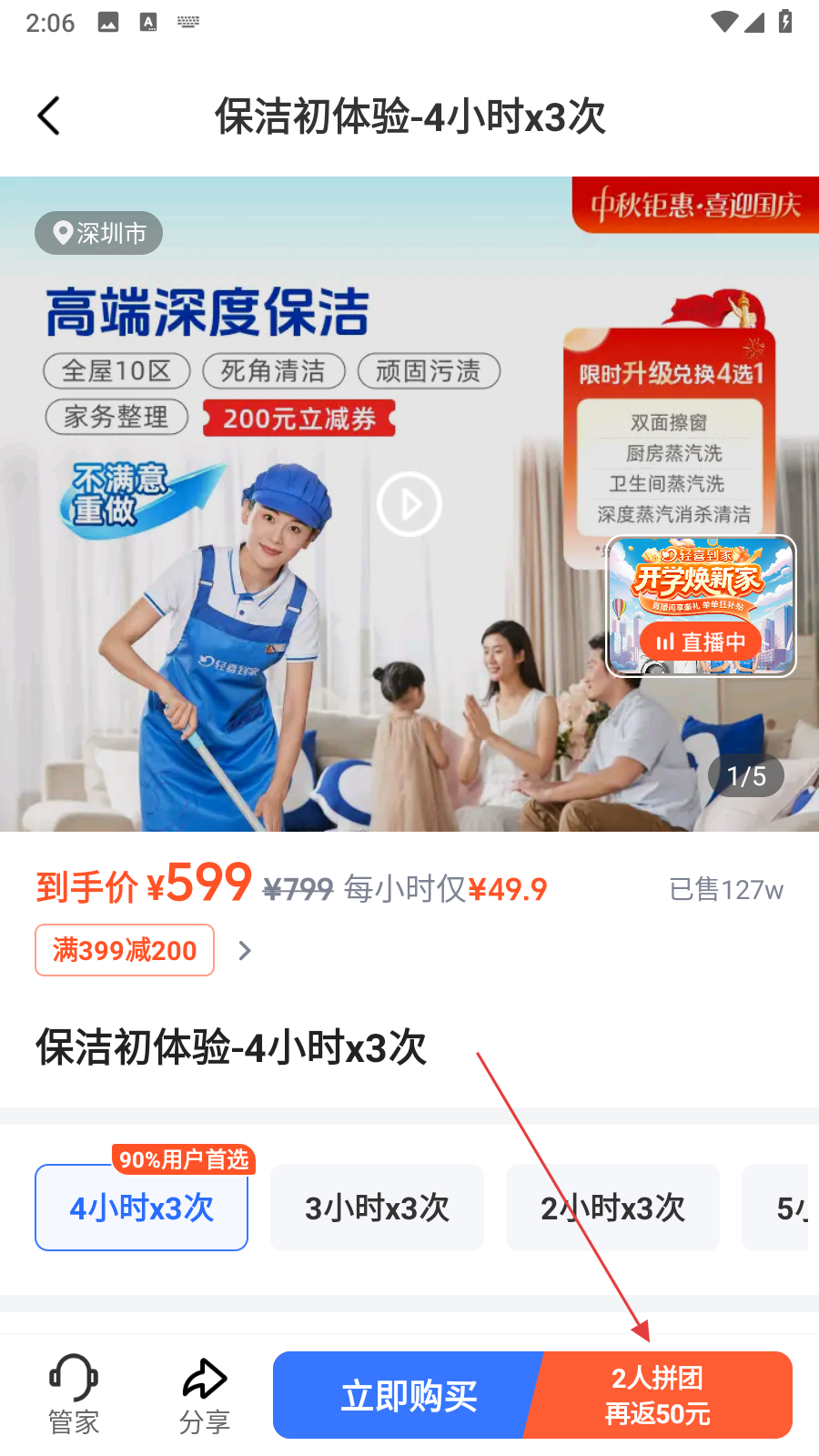Expand coupon details via the chevron
Screen dimensions: 819x1456
[244, 951]
